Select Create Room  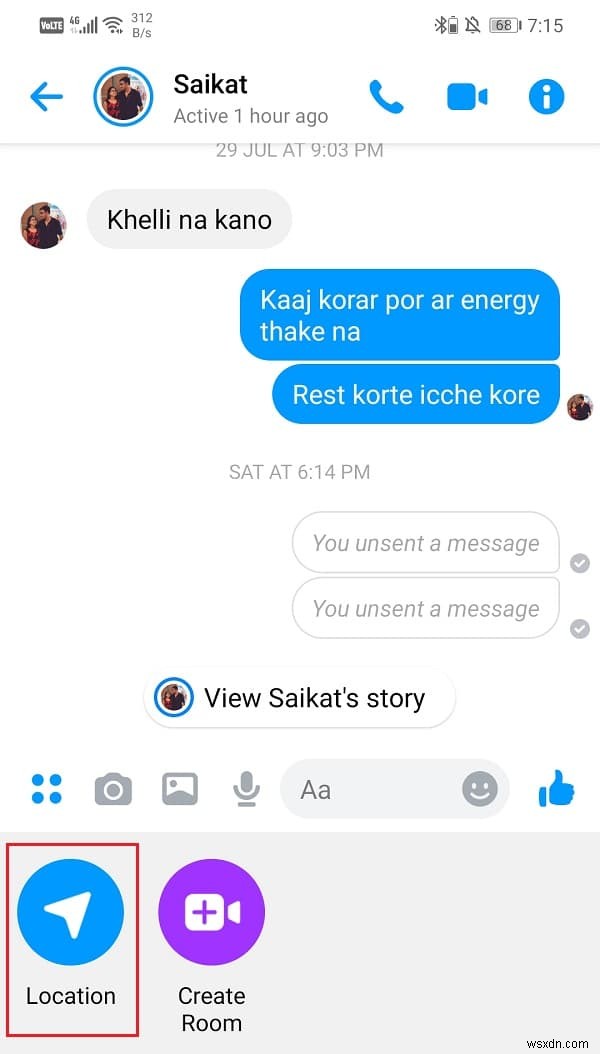pos(211,912)
